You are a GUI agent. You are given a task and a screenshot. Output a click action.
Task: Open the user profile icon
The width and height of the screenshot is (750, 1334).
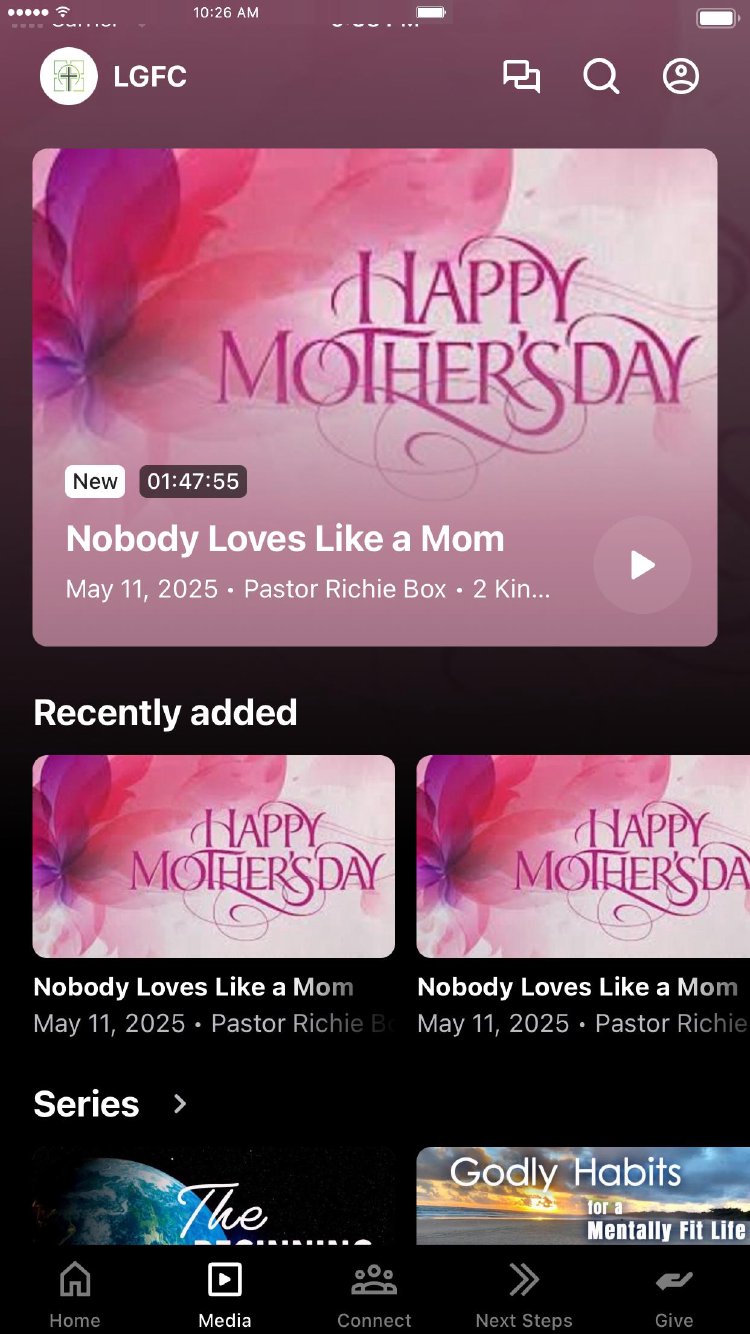(x=681, y=77)
